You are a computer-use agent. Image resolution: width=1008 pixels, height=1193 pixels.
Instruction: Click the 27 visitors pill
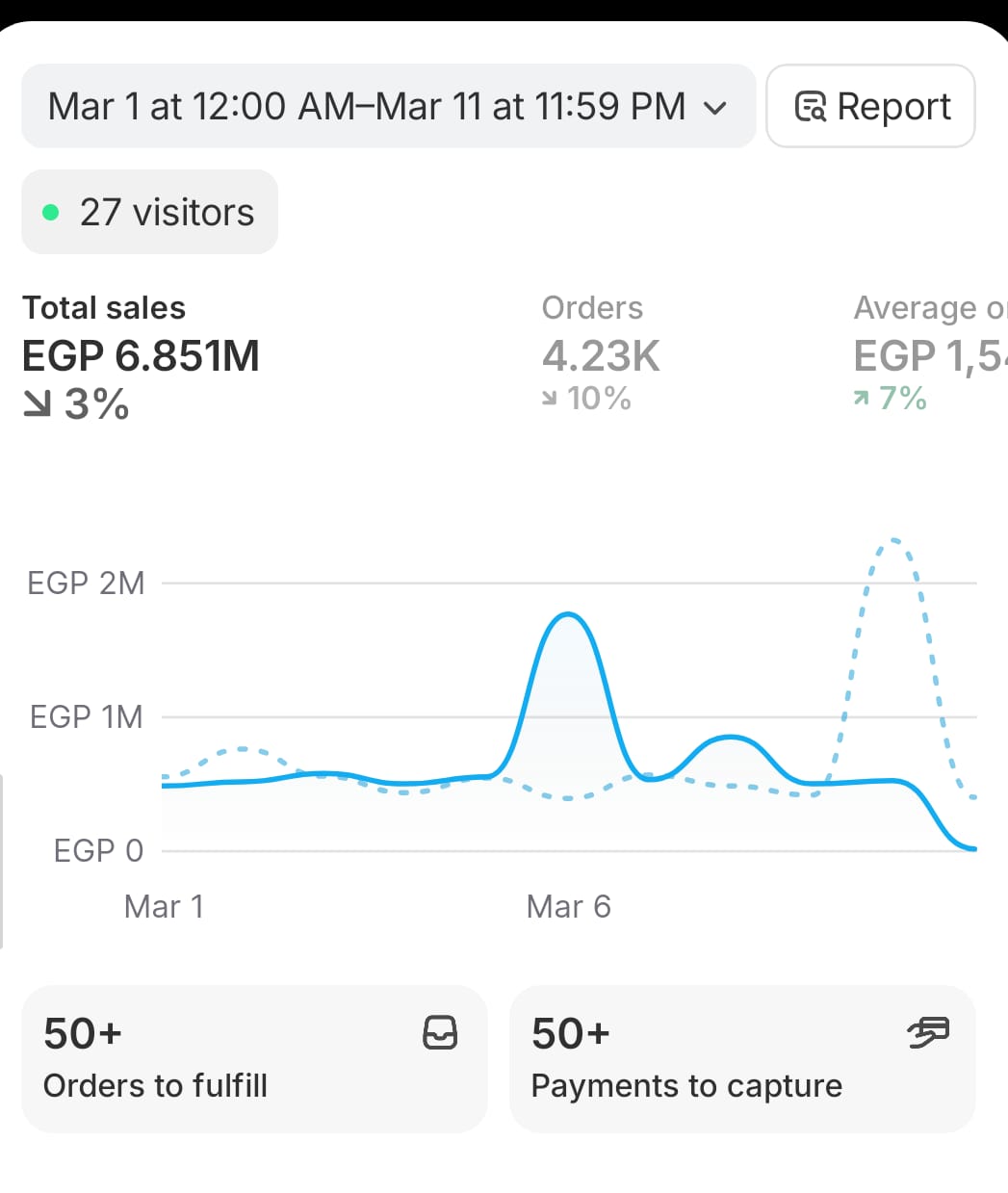tap(148, 211)
